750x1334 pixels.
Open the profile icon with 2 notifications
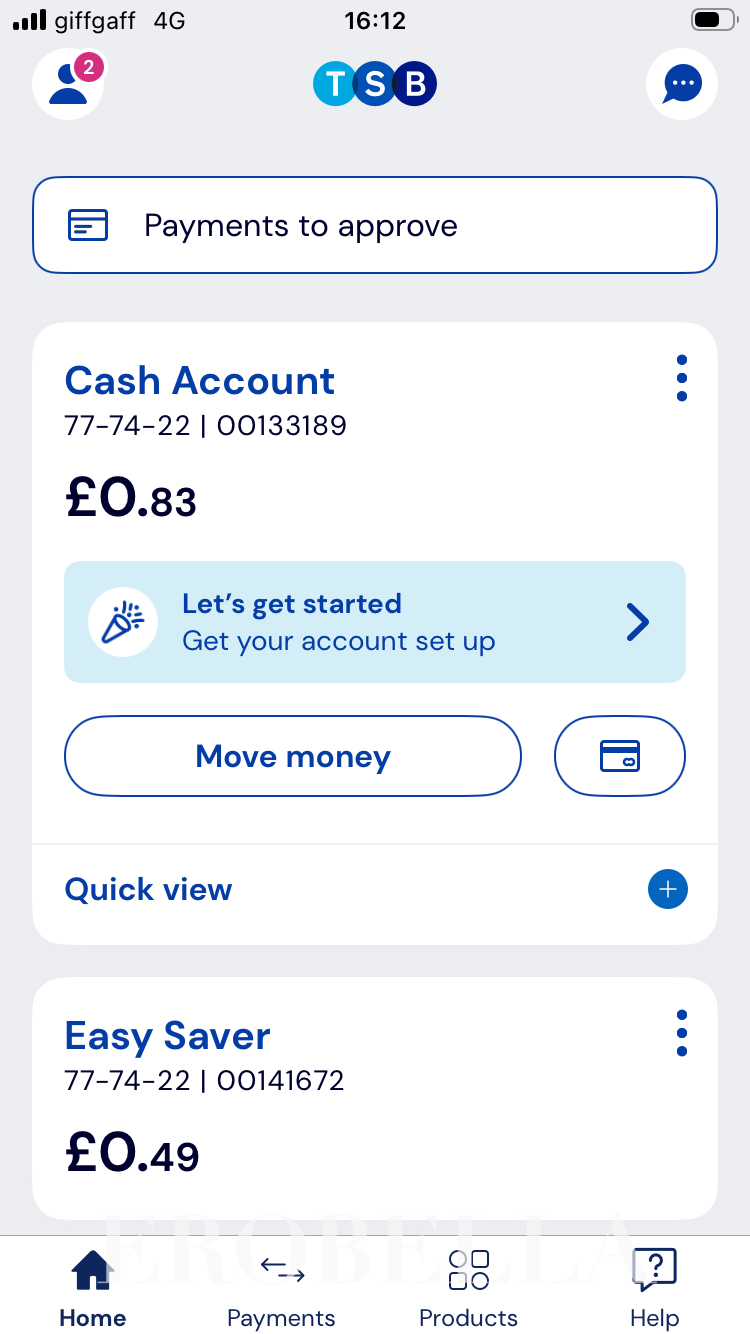click(69, 84)
